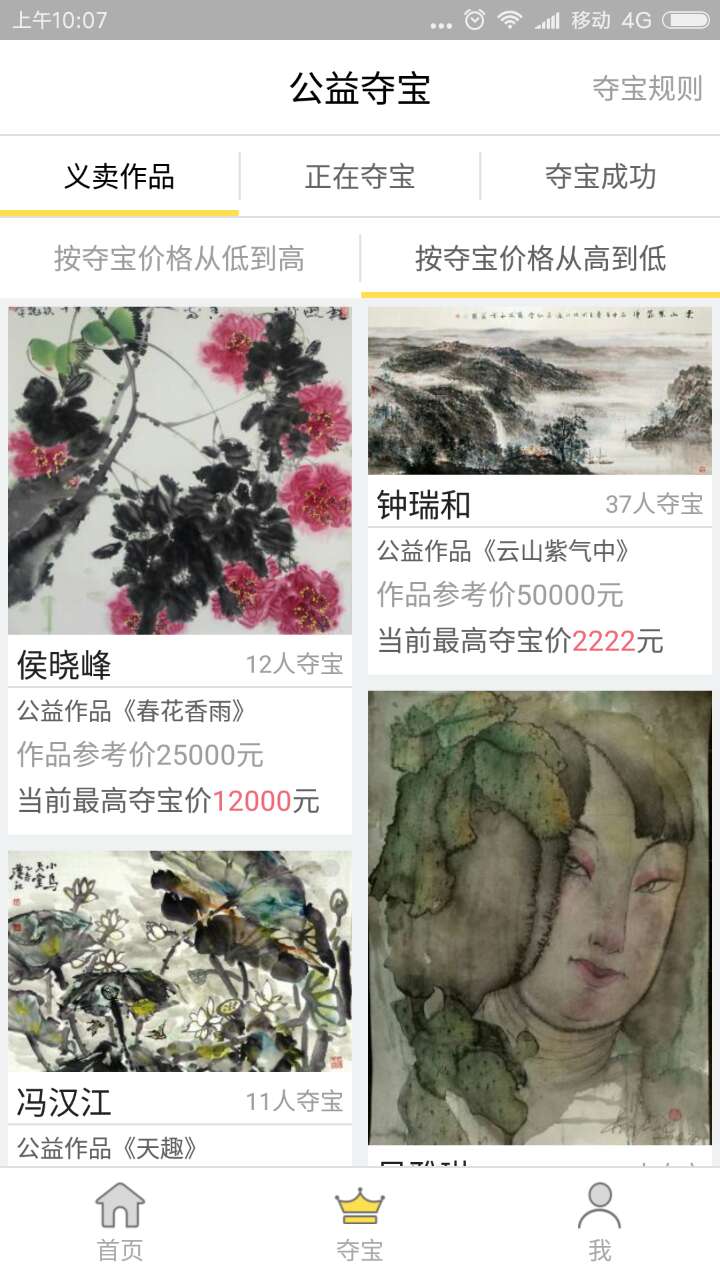Sort by 按夺宝价格从低到高
Viewport: 720px width, 1280px height.
[179, 259]
